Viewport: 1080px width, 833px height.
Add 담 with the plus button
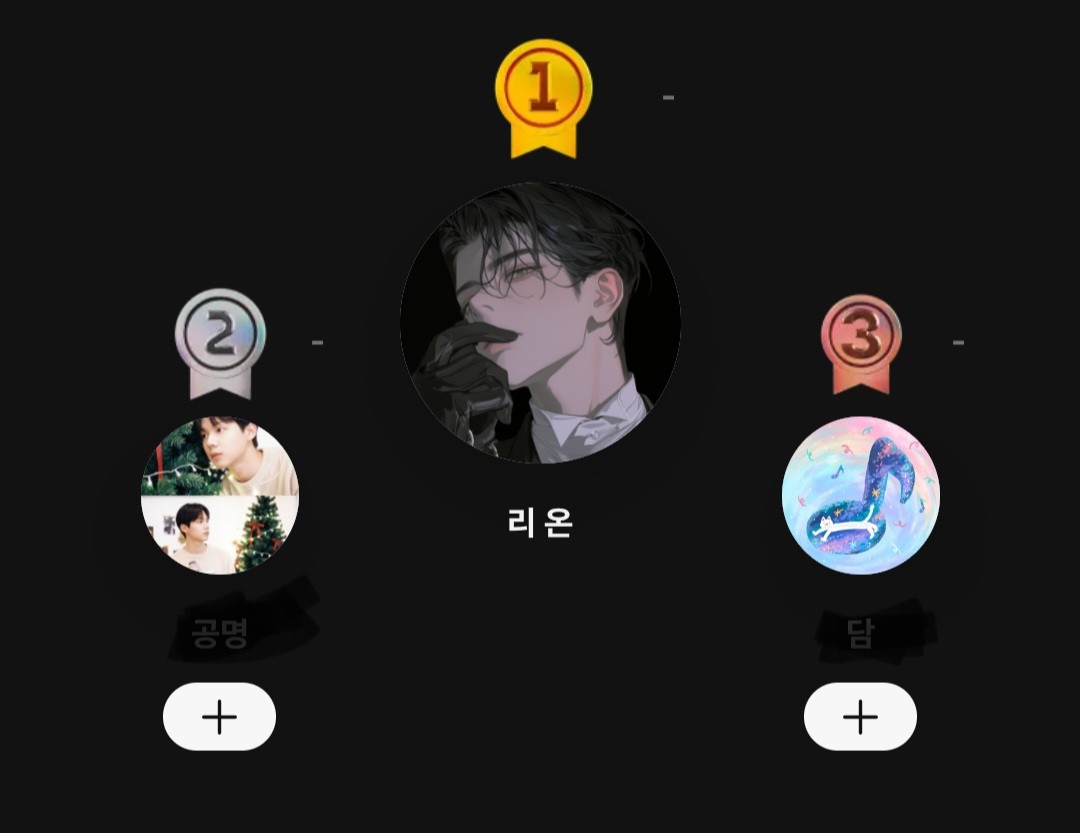(x=860, y=717)
